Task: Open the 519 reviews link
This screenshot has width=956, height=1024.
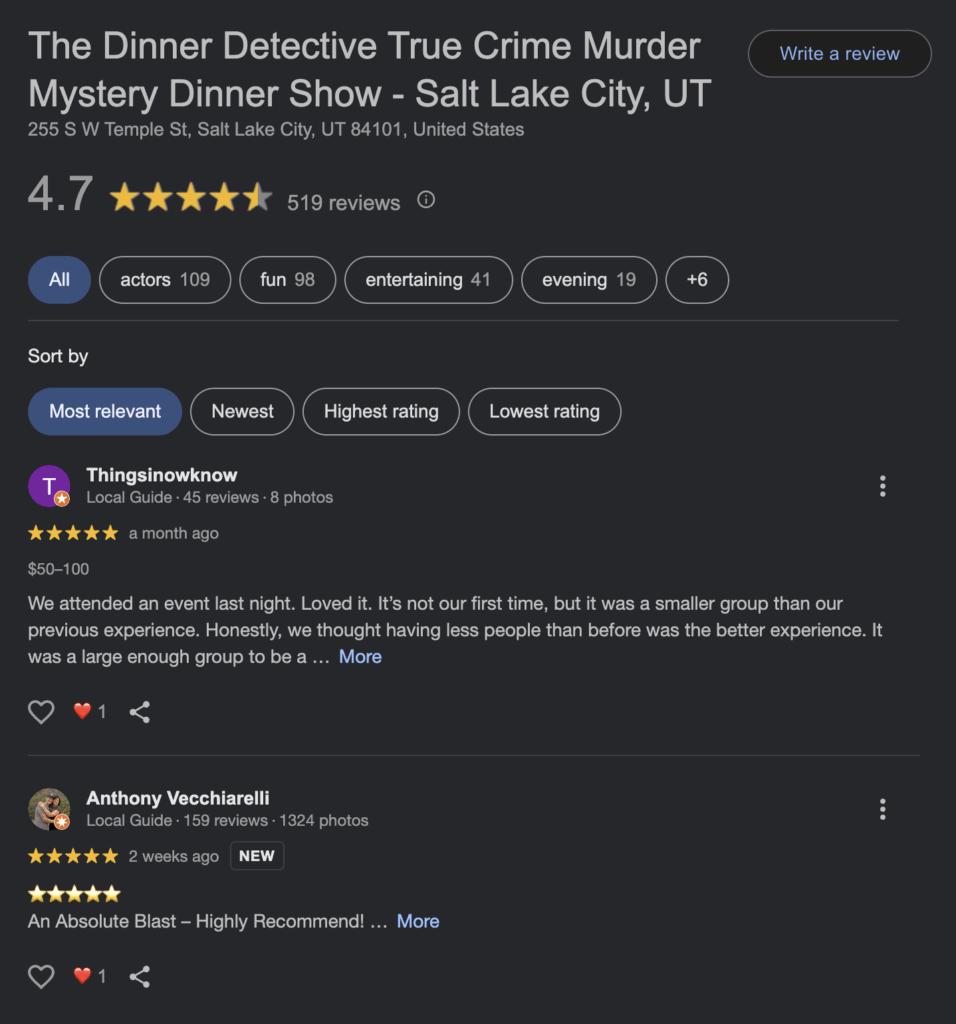Action: 344,202
